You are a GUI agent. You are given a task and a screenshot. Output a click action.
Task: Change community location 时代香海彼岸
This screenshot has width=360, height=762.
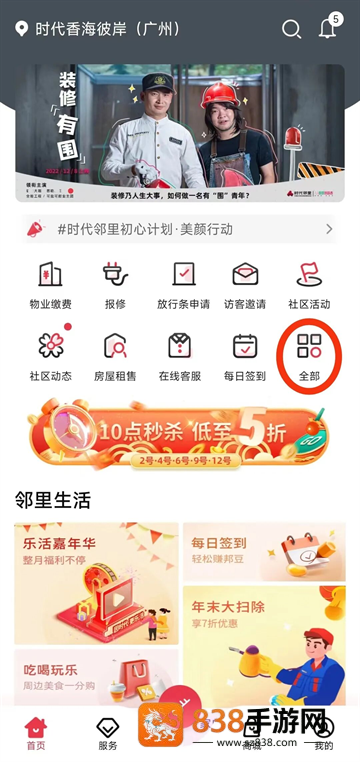point(98,29)
